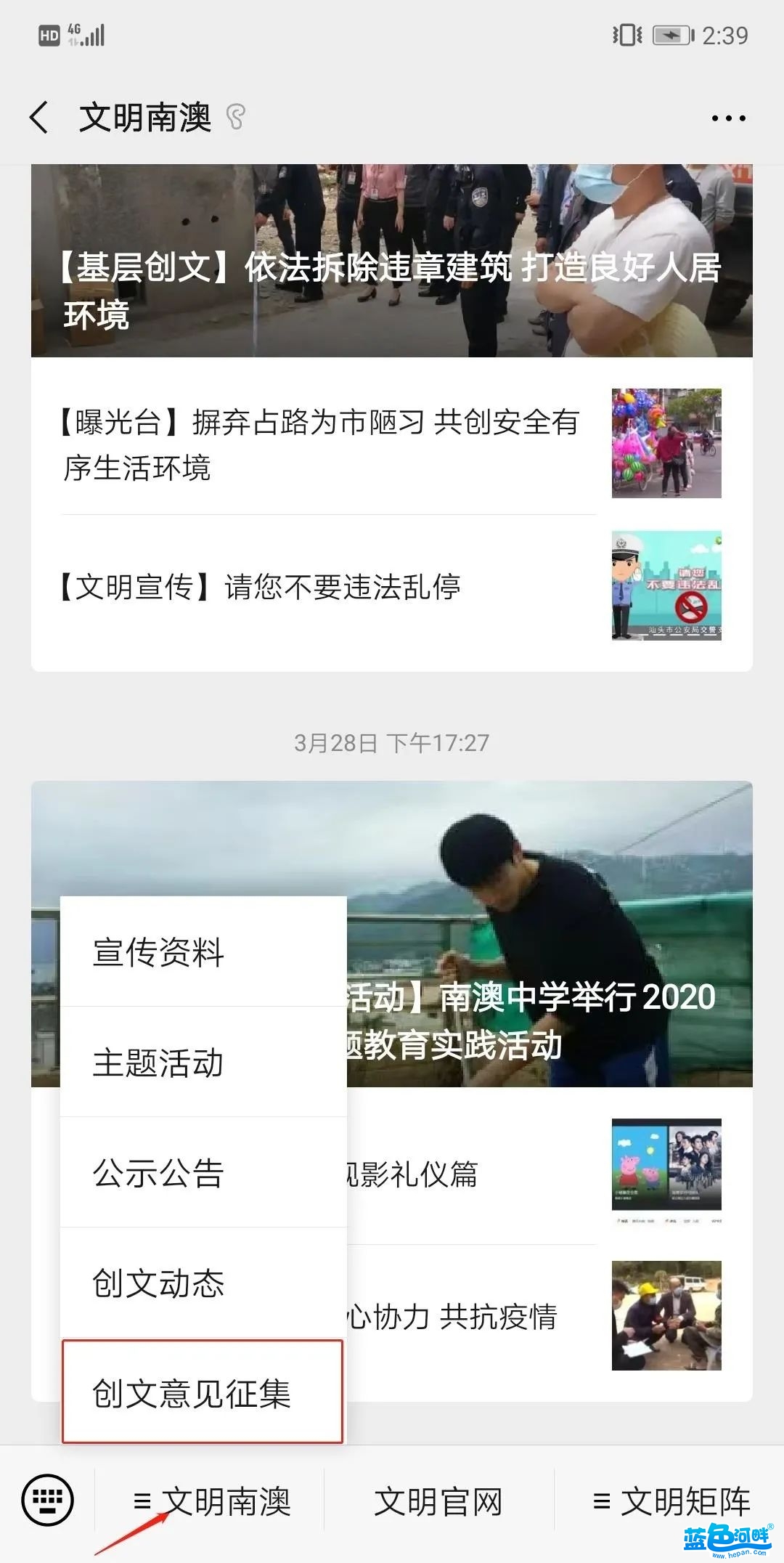Select 宣传资料 from popup menu
The height and width of the screenshot is (1563, 784).
pos(203,951)
